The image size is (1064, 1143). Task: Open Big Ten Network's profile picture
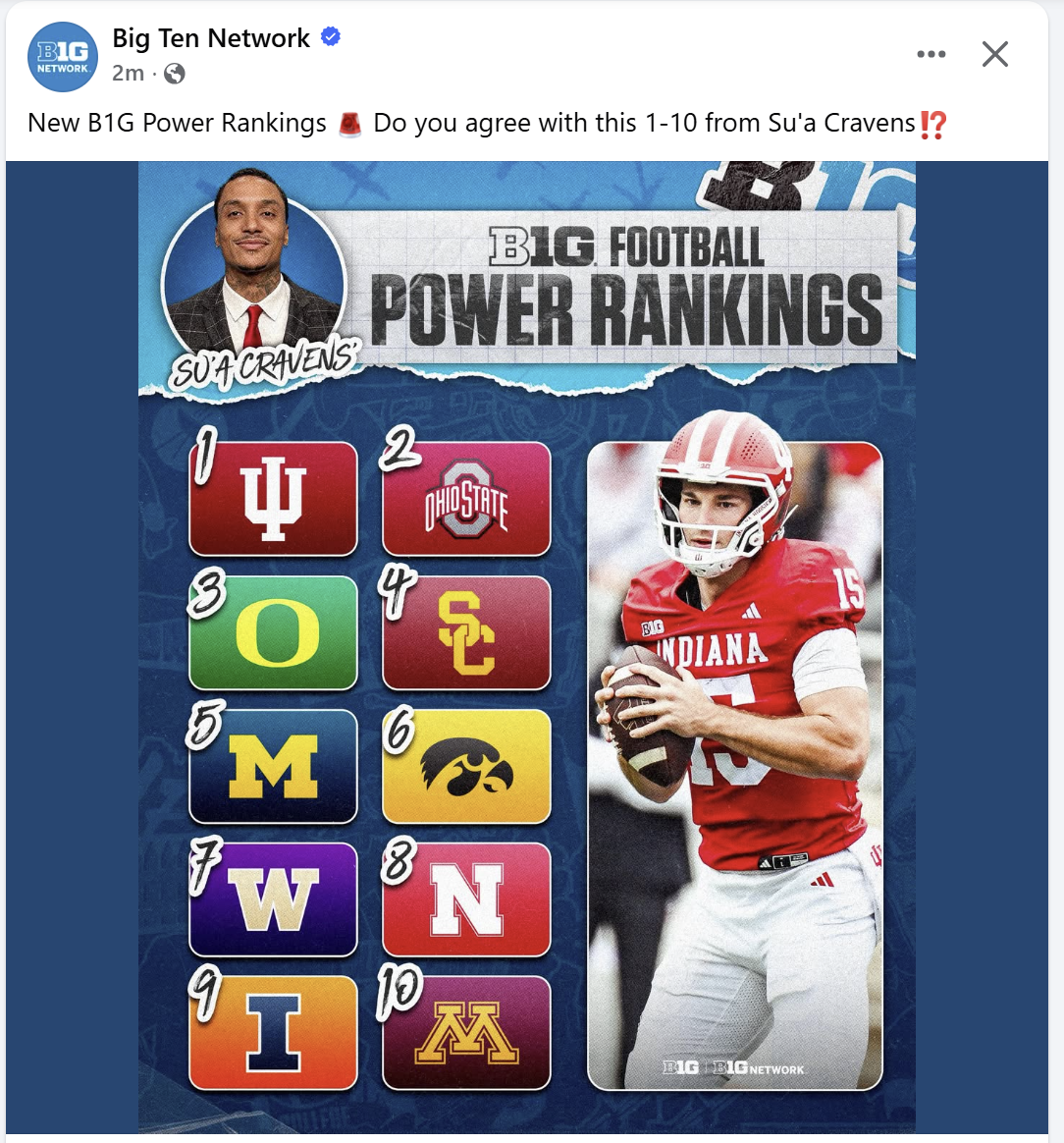pos(63,56)
